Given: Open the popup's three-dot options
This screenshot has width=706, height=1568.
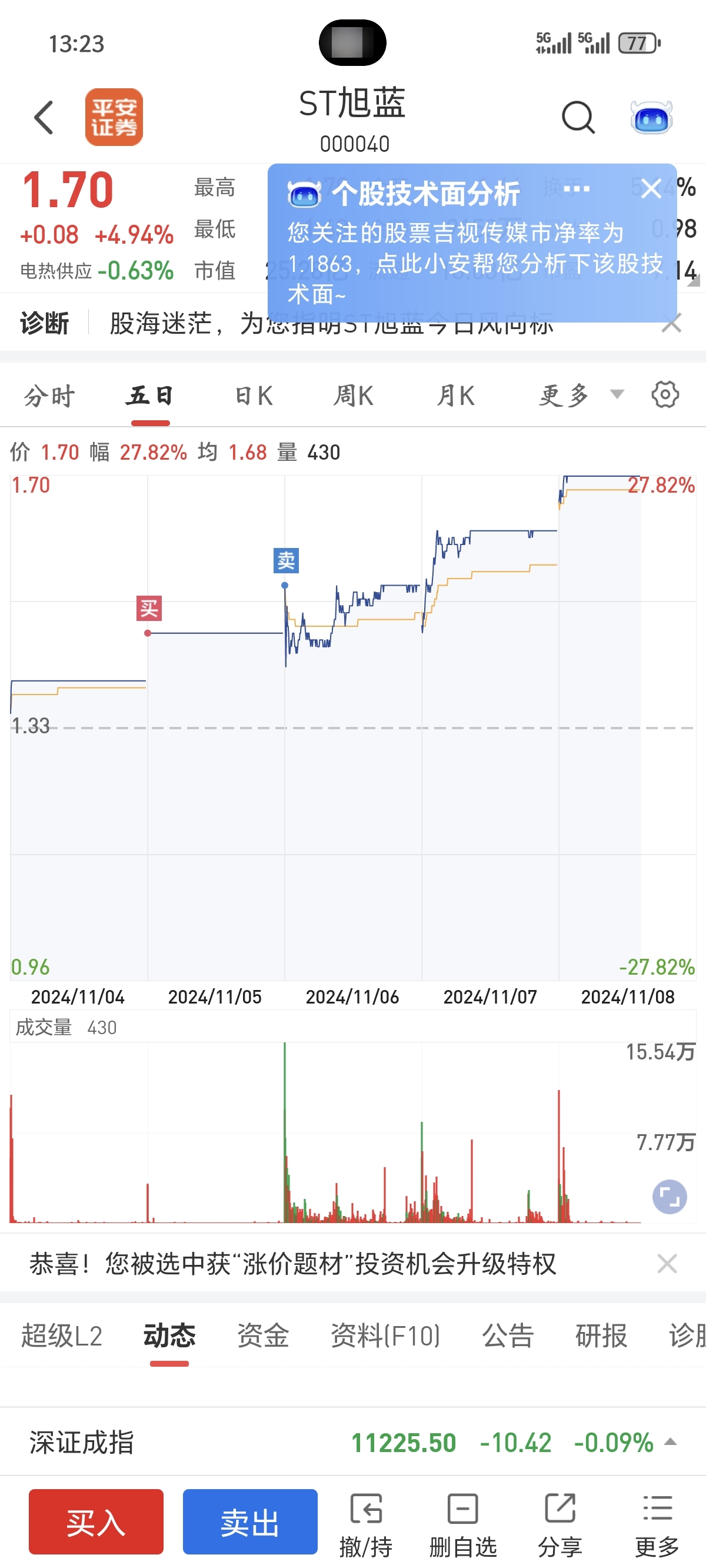Looking at the screenshot, I should point(576,189).
